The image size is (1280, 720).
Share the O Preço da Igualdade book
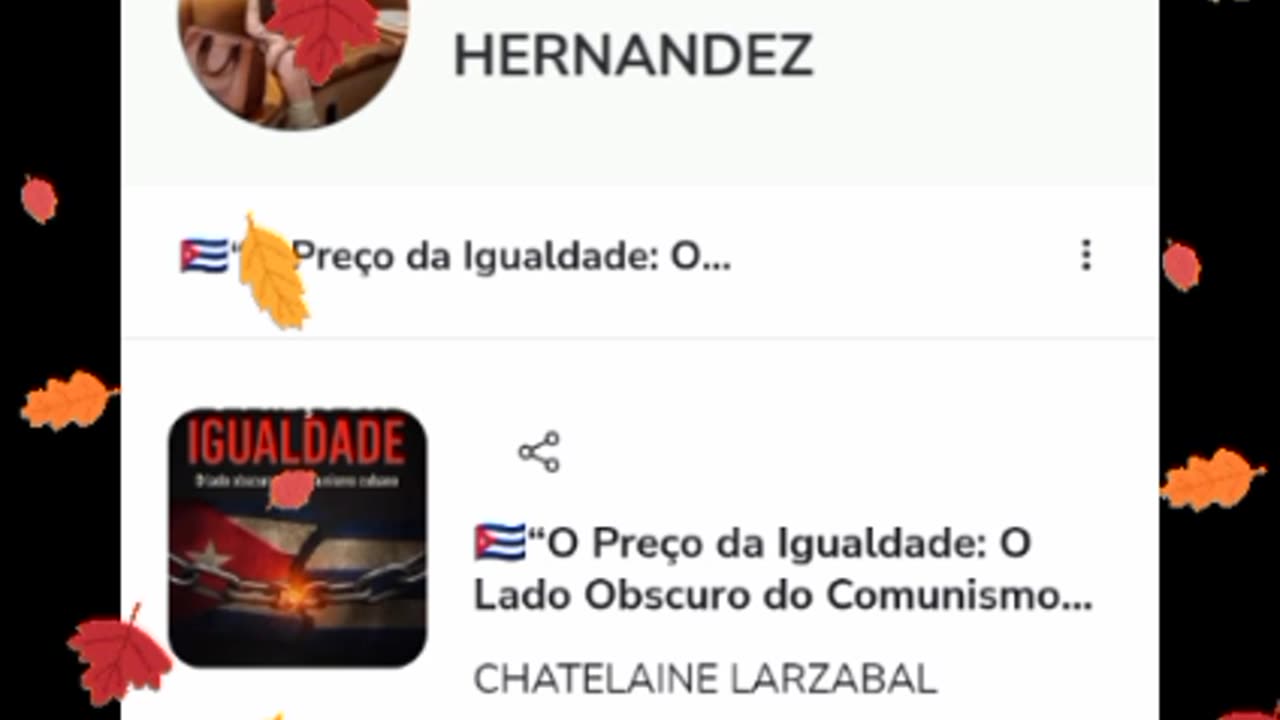coord(539,452)
